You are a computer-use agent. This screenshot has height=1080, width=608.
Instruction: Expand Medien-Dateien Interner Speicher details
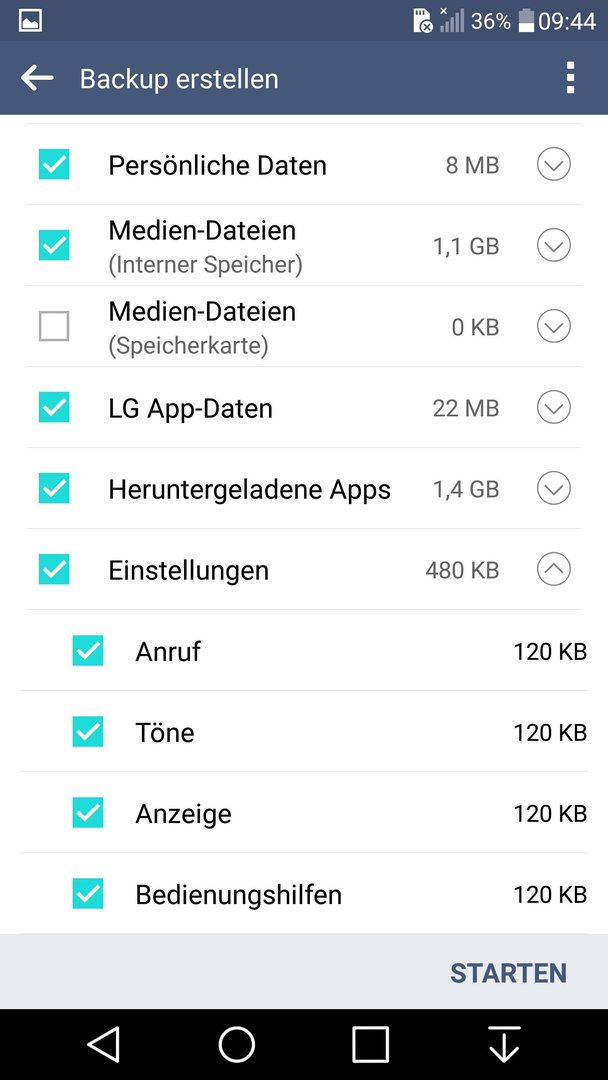click(554, 245)
